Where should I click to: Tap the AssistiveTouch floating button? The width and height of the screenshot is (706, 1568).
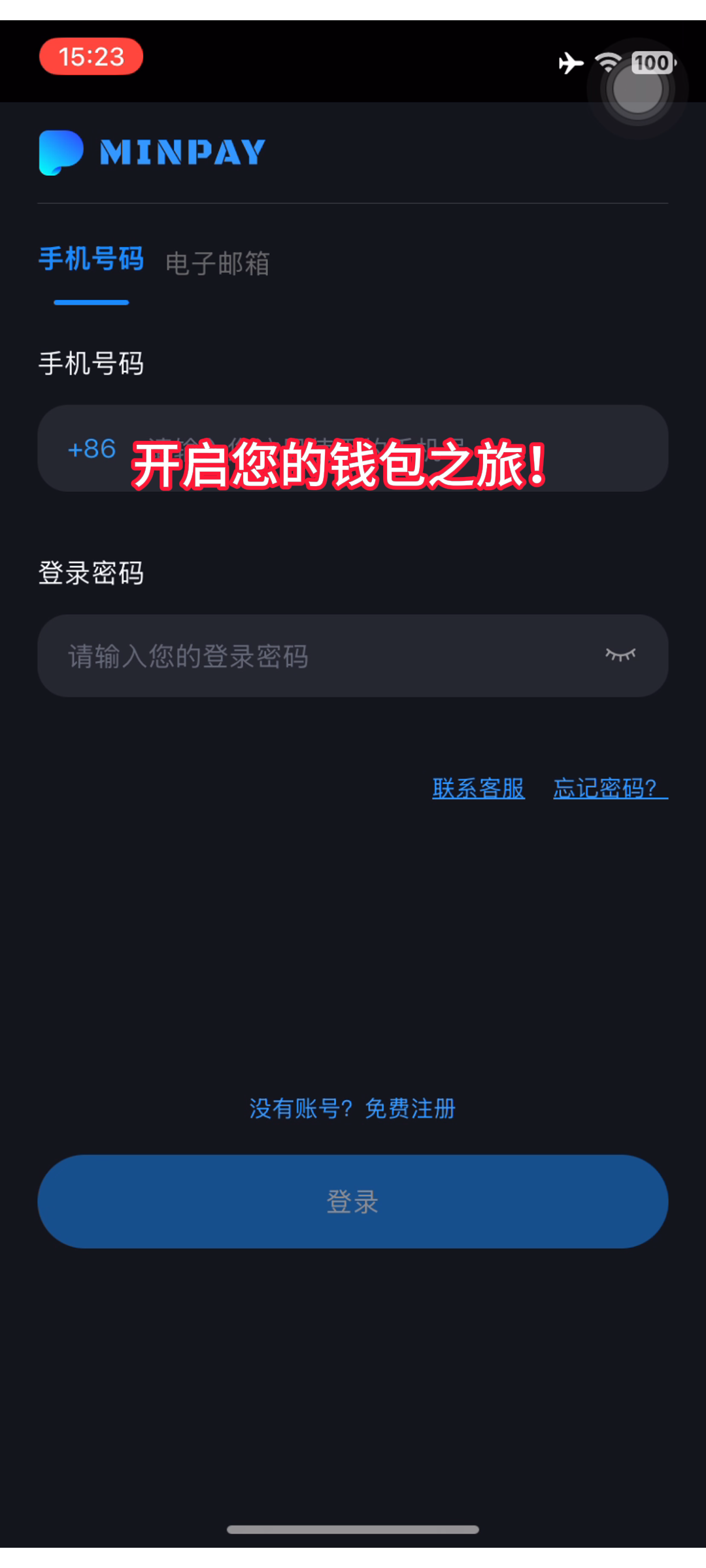point(637,90)
